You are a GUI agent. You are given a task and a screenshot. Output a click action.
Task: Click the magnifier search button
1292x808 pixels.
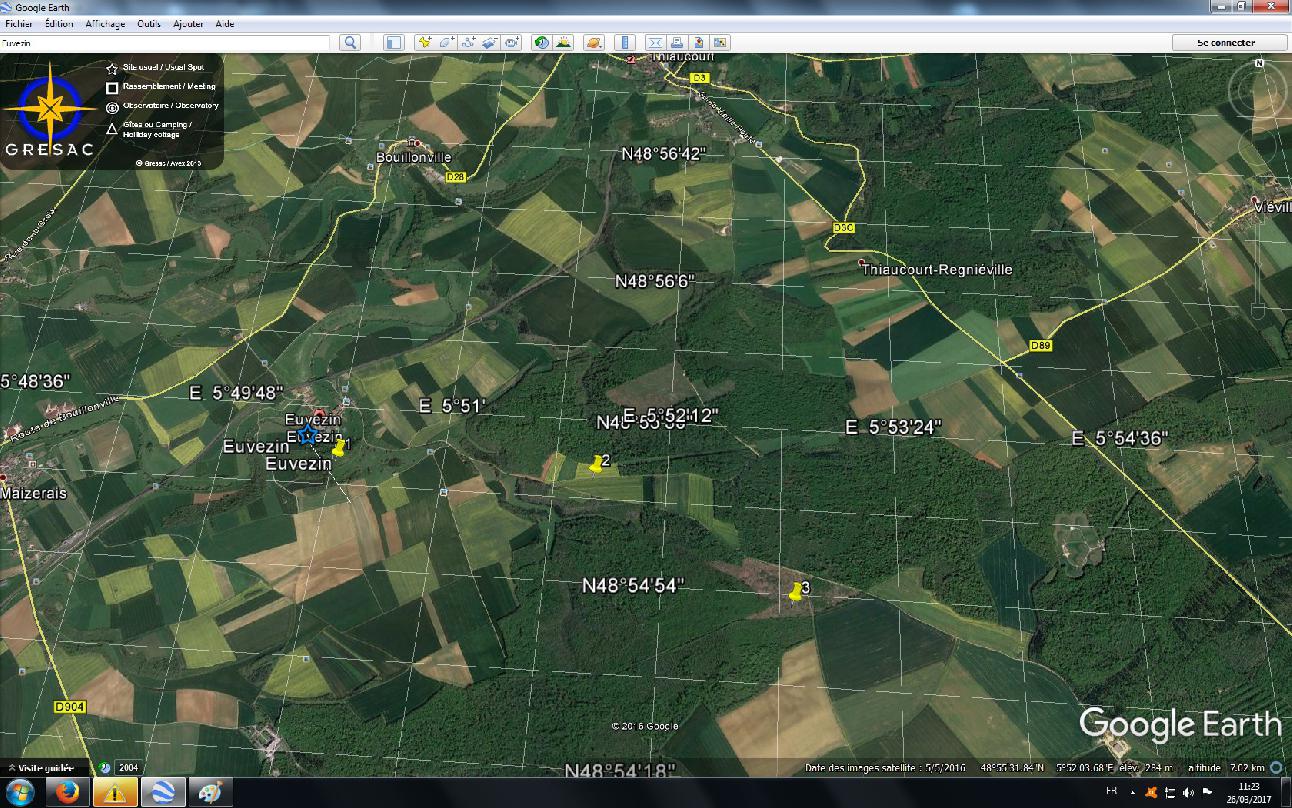pyautogui.click(x=350, y=43)
